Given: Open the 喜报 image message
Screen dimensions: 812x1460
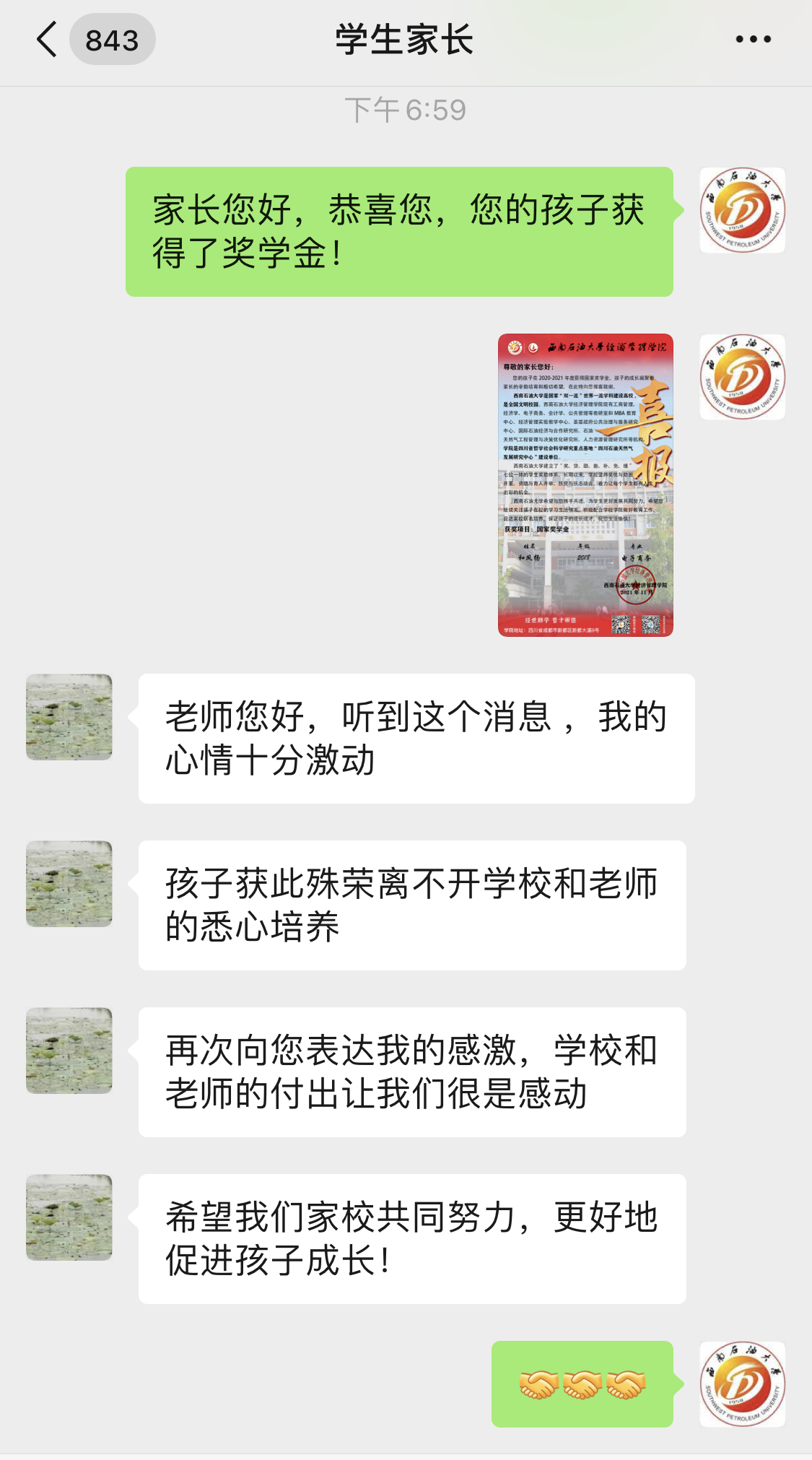Looking at the screenshot, I should [x=585, y=485].
